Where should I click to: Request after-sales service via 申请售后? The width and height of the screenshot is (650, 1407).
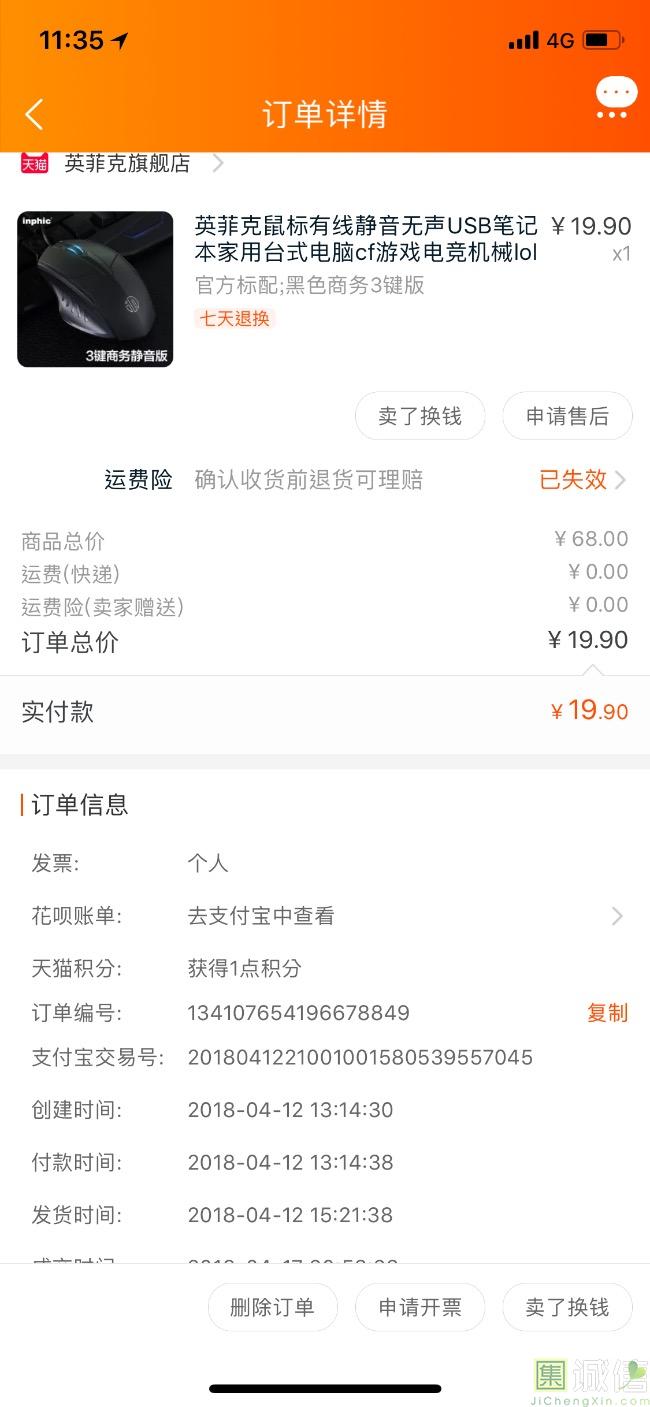[567, 416]
